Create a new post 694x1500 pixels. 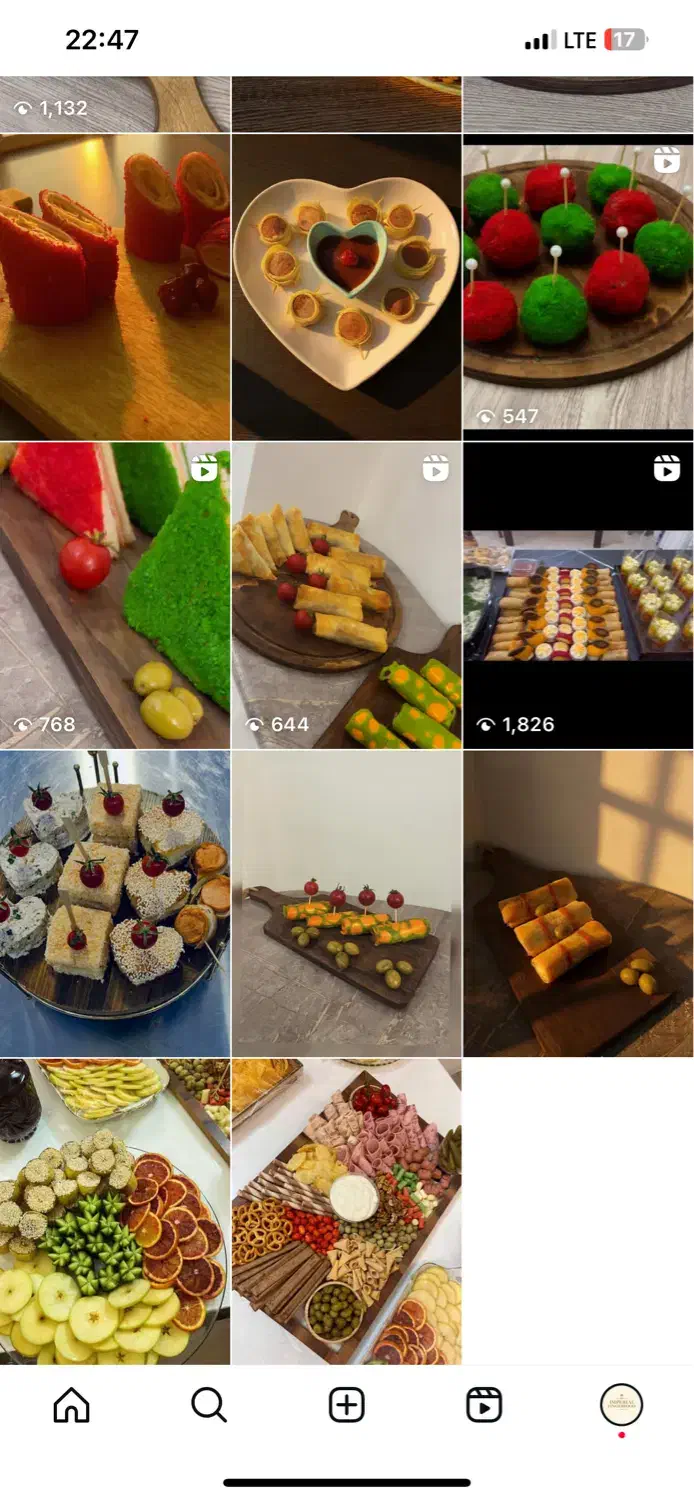(347, 1405)
